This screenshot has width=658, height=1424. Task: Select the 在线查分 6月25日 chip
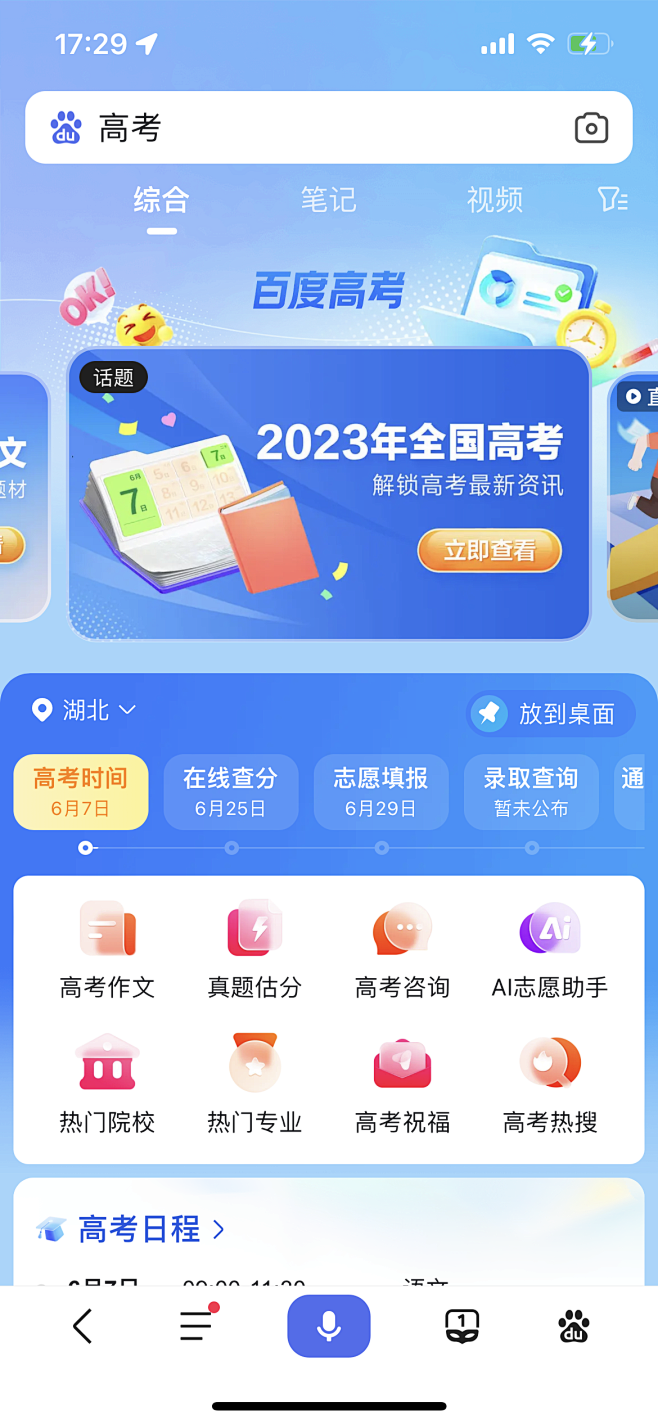231,792
